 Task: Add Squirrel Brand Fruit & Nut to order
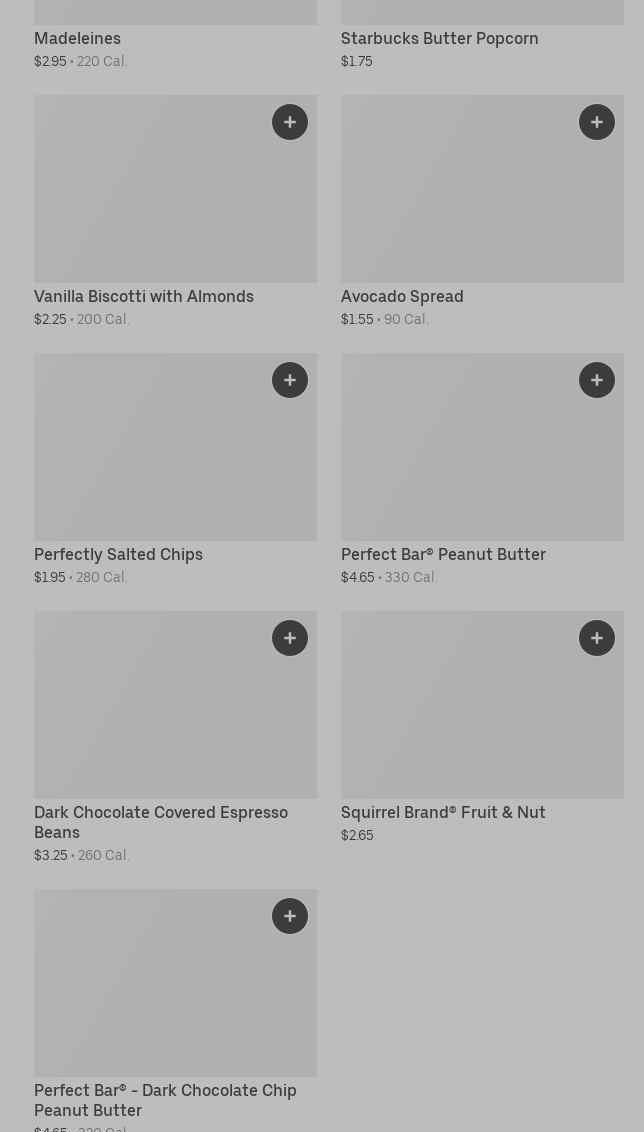[x=597, y=638]
